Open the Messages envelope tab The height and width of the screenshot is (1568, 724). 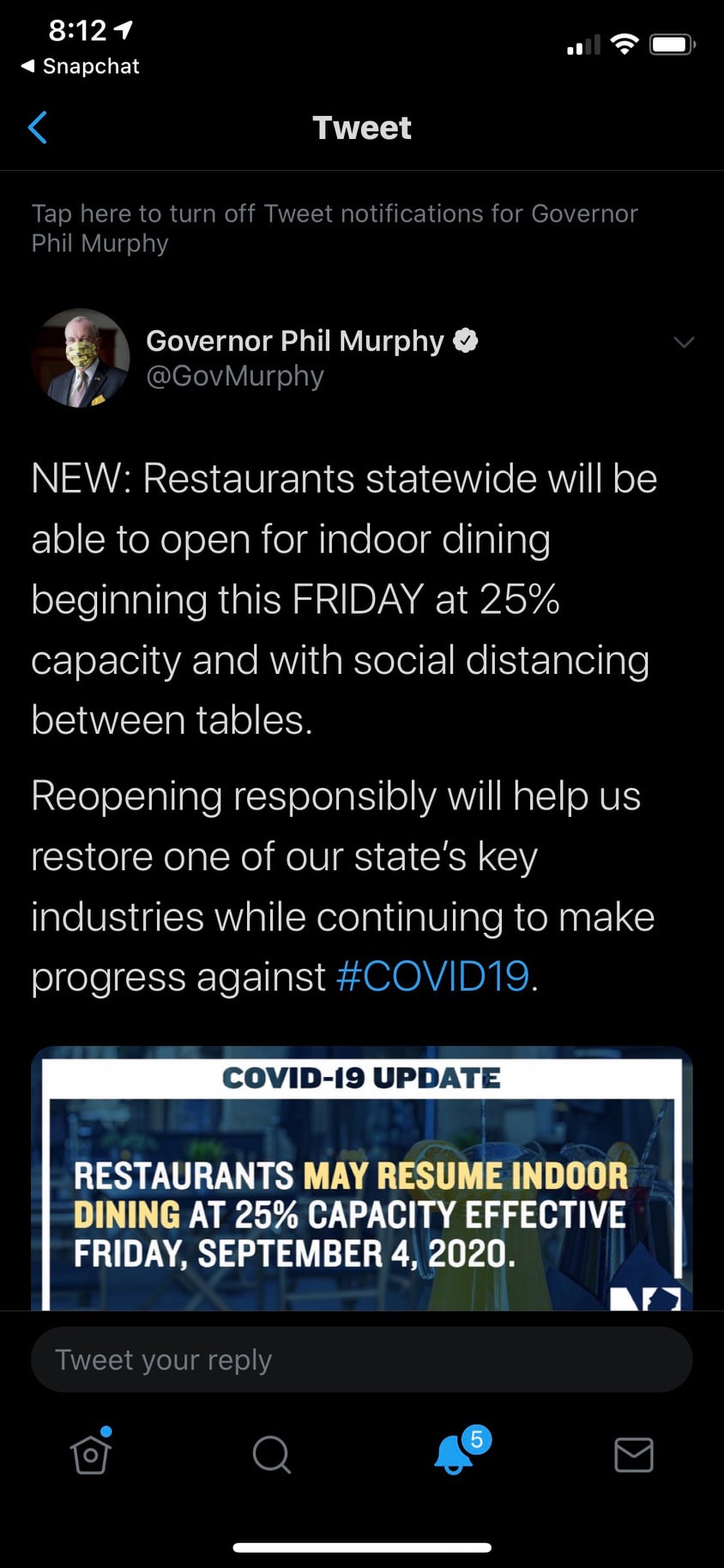634,1455
